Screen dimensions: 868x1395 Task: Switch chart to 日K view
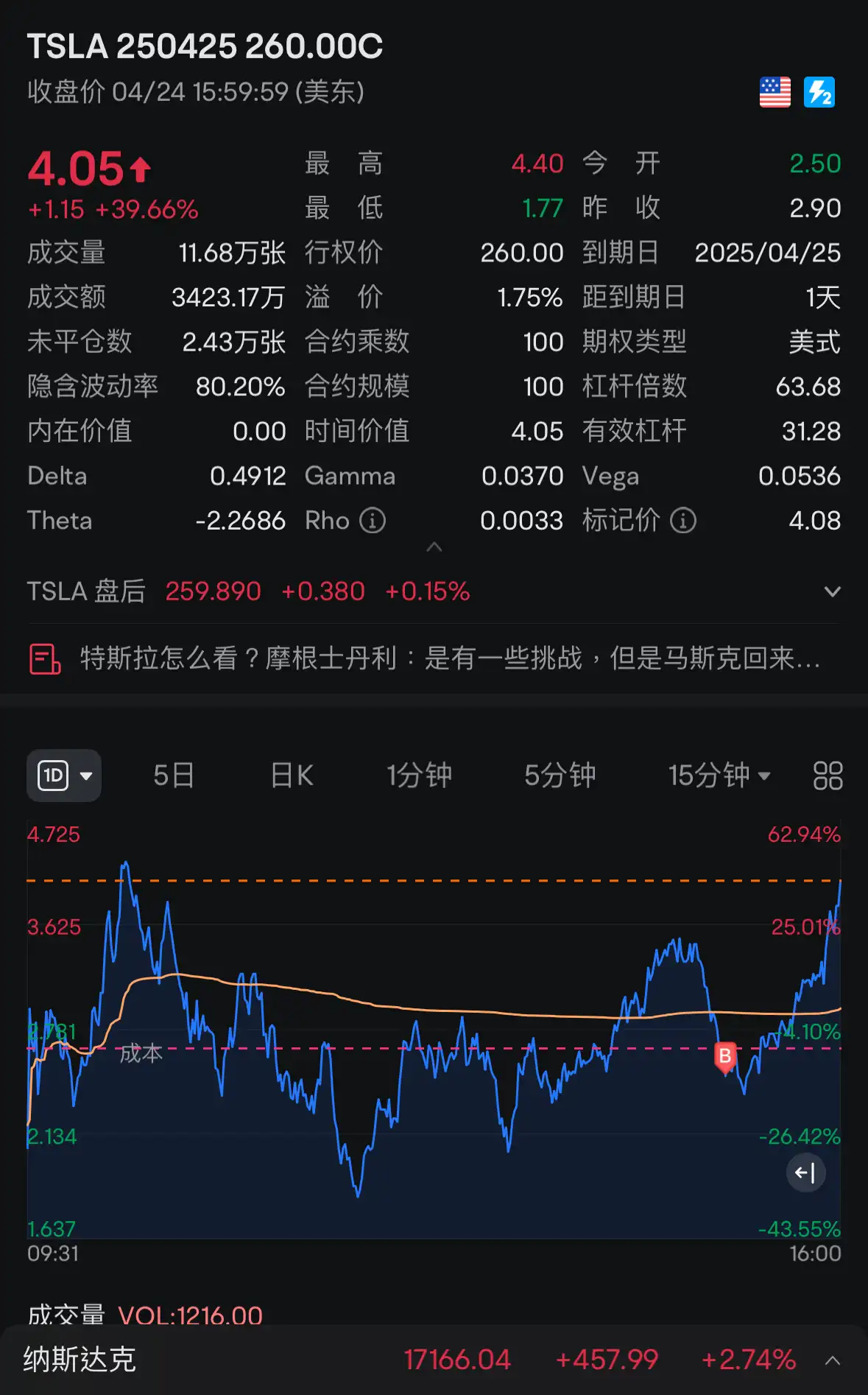(292, 776)
